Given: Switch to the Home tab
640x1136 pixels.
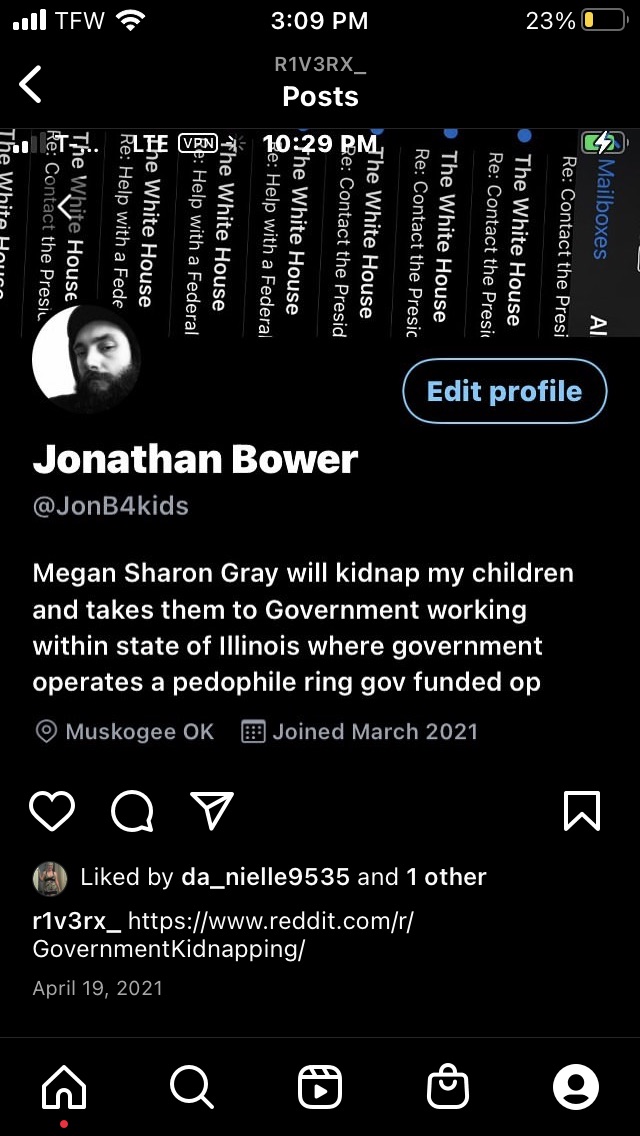Looking at the screenshot, I should click(x=64, y=1086).
